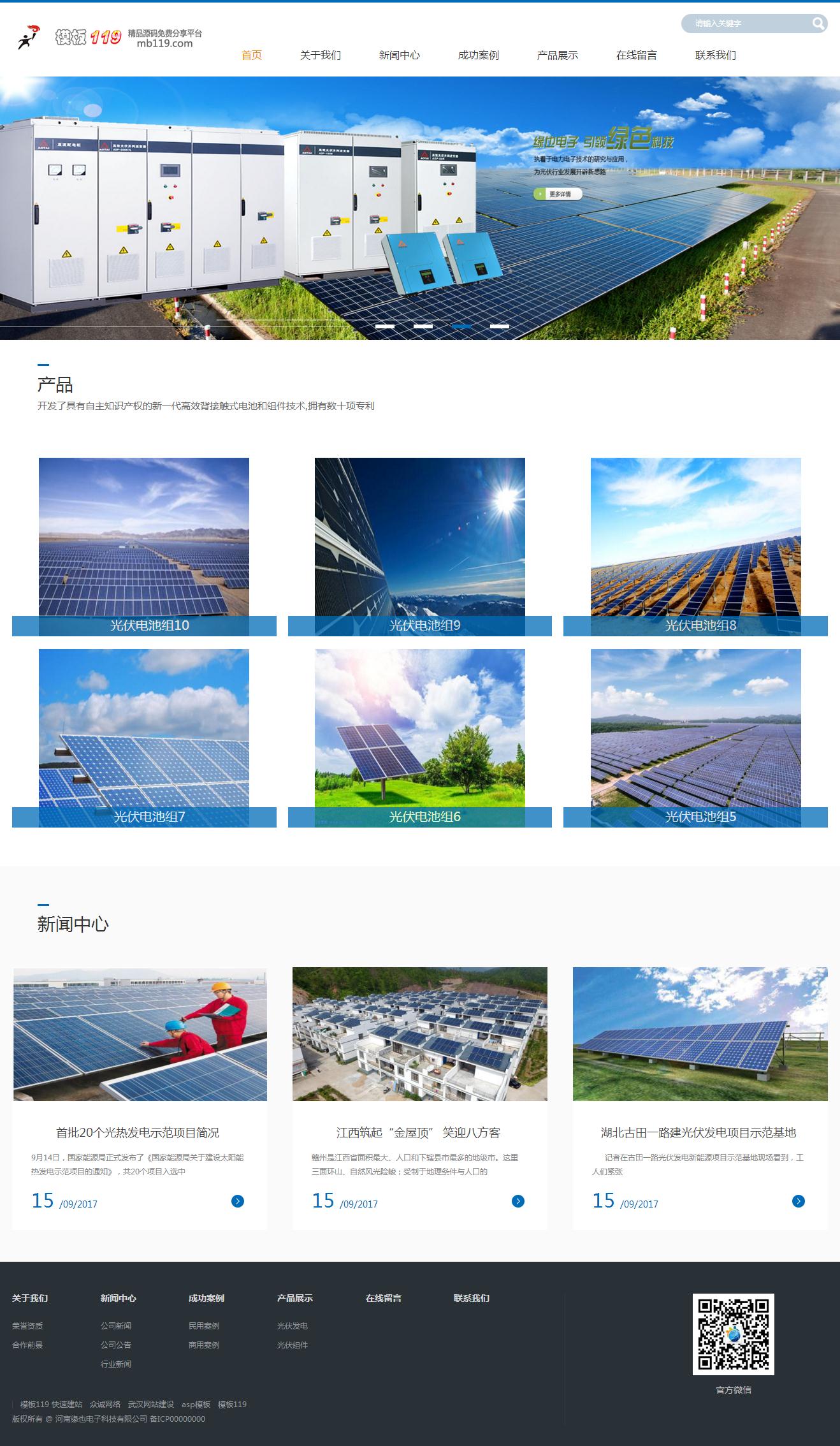Switch to the first banner slide indicator

(385, 326)
